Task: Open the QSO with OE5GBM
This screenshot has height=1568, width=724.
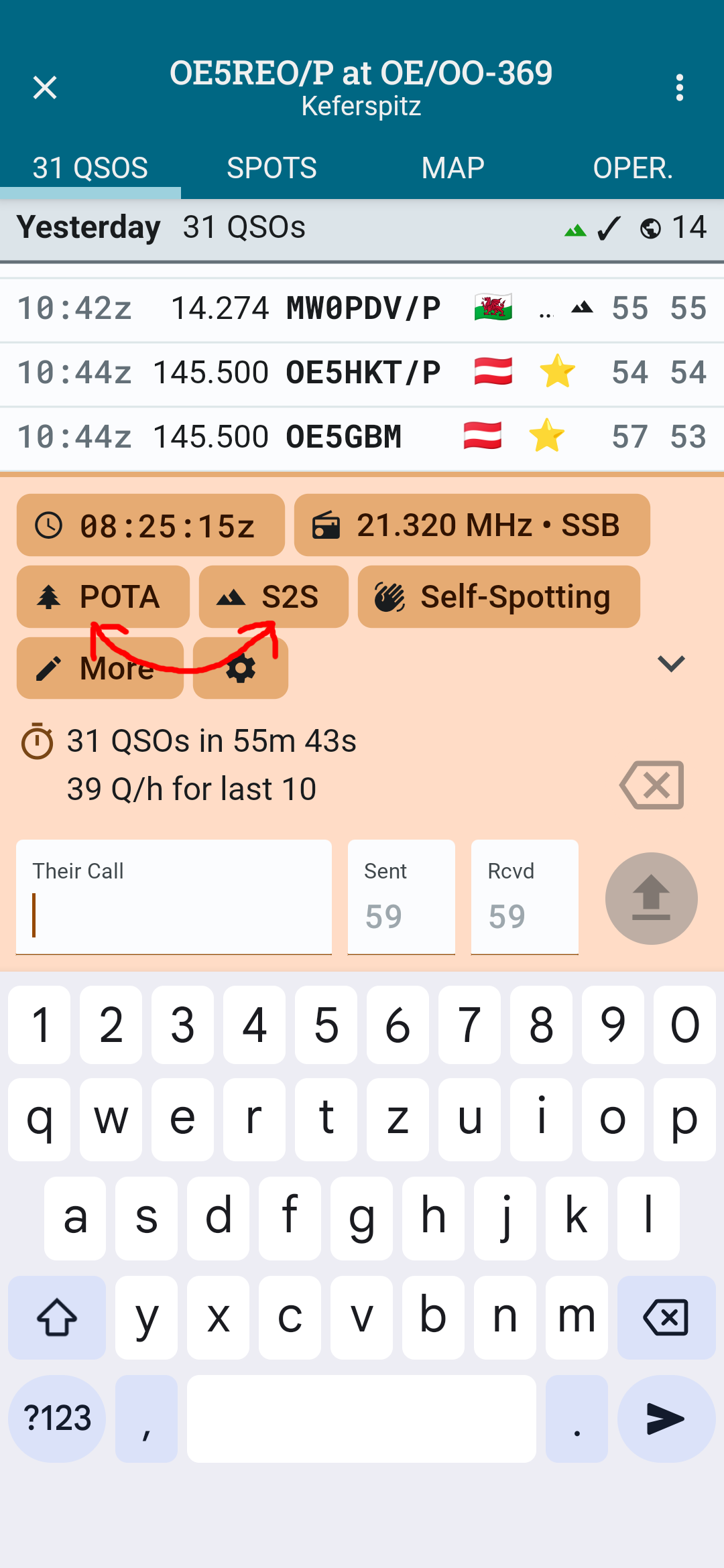Action: pyautogui.click(x=362, y=438)
